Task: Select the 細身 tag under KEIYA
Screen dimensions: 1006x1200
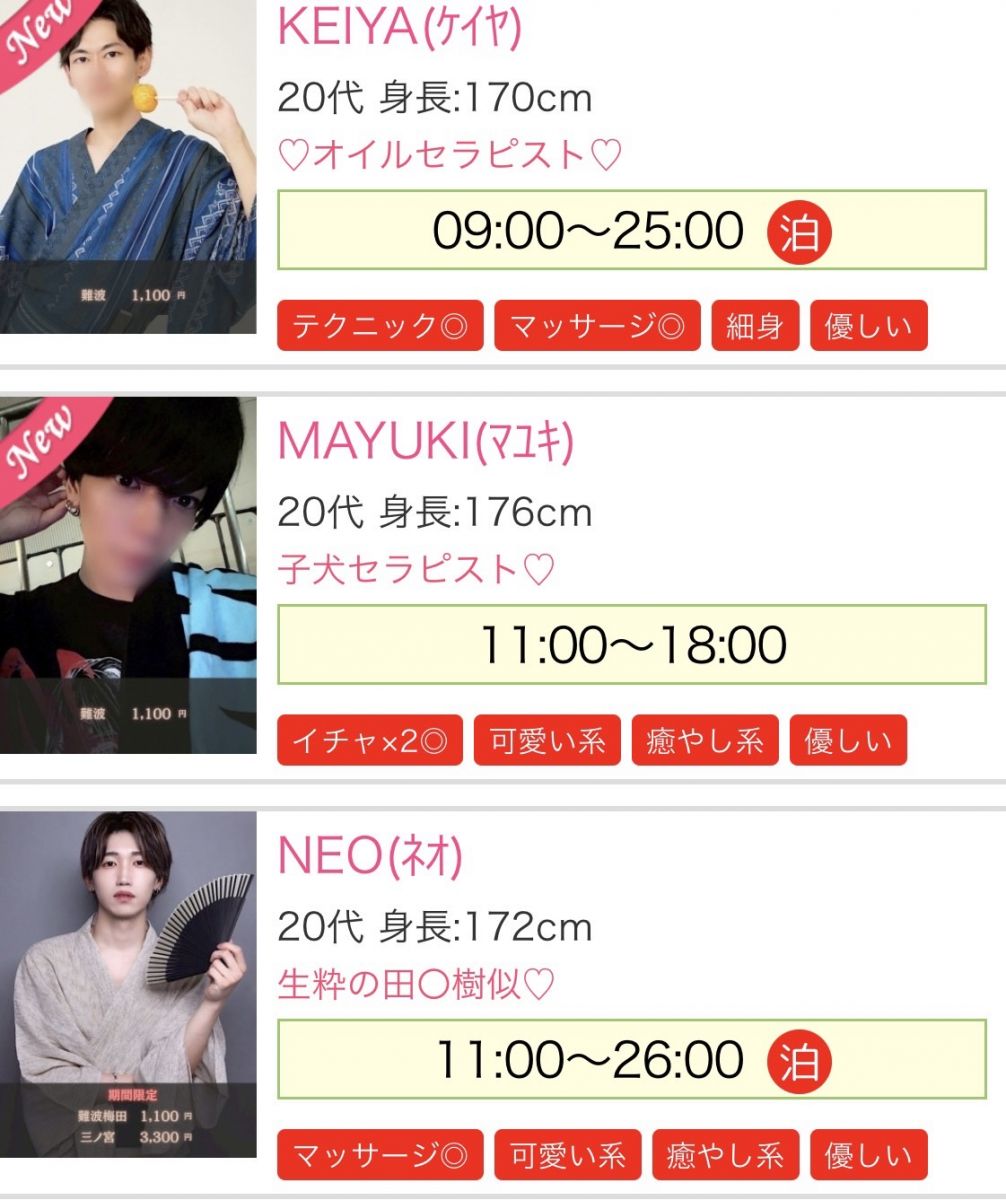Action: [755, 326]
